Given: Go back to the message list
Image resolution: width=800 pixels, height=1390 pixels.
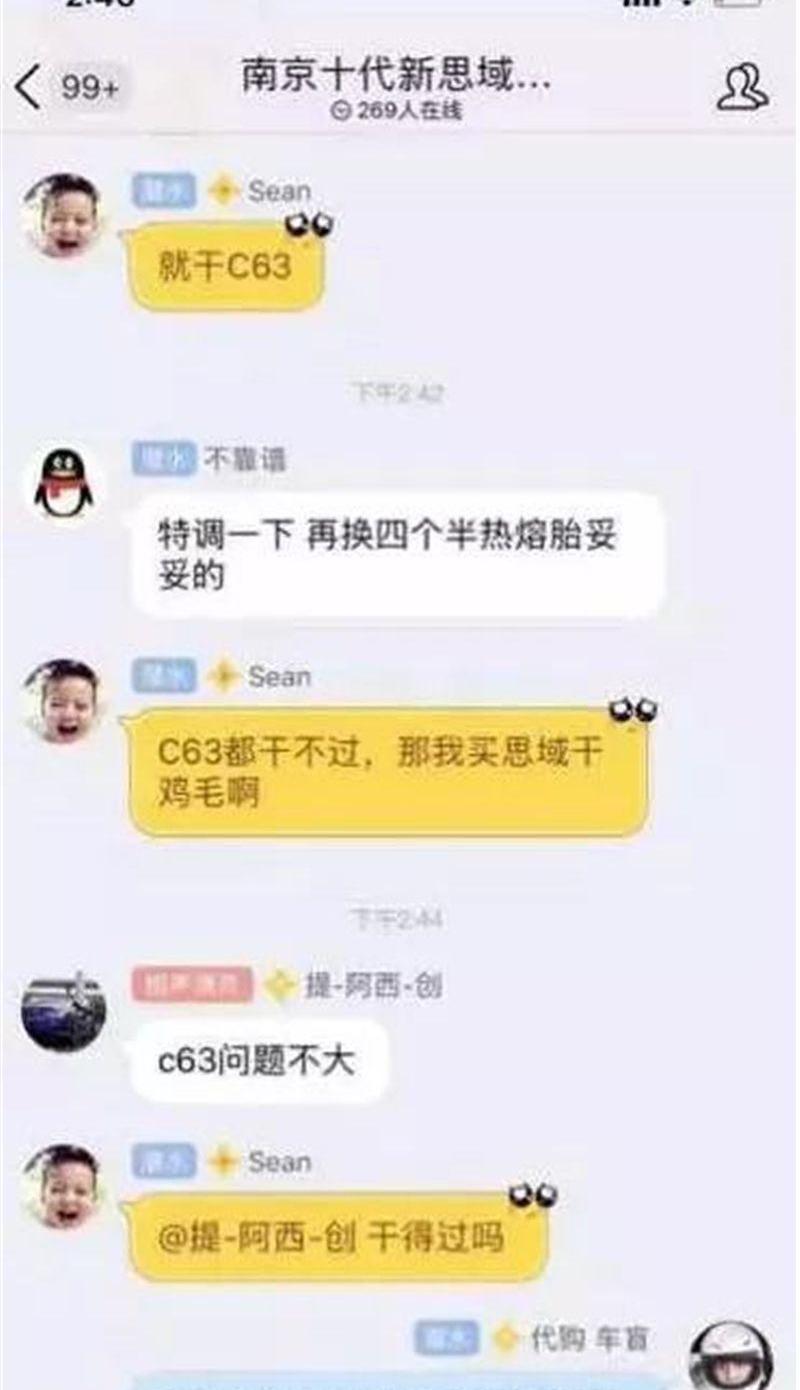Looking at the screenshot, I should [30, 88].
